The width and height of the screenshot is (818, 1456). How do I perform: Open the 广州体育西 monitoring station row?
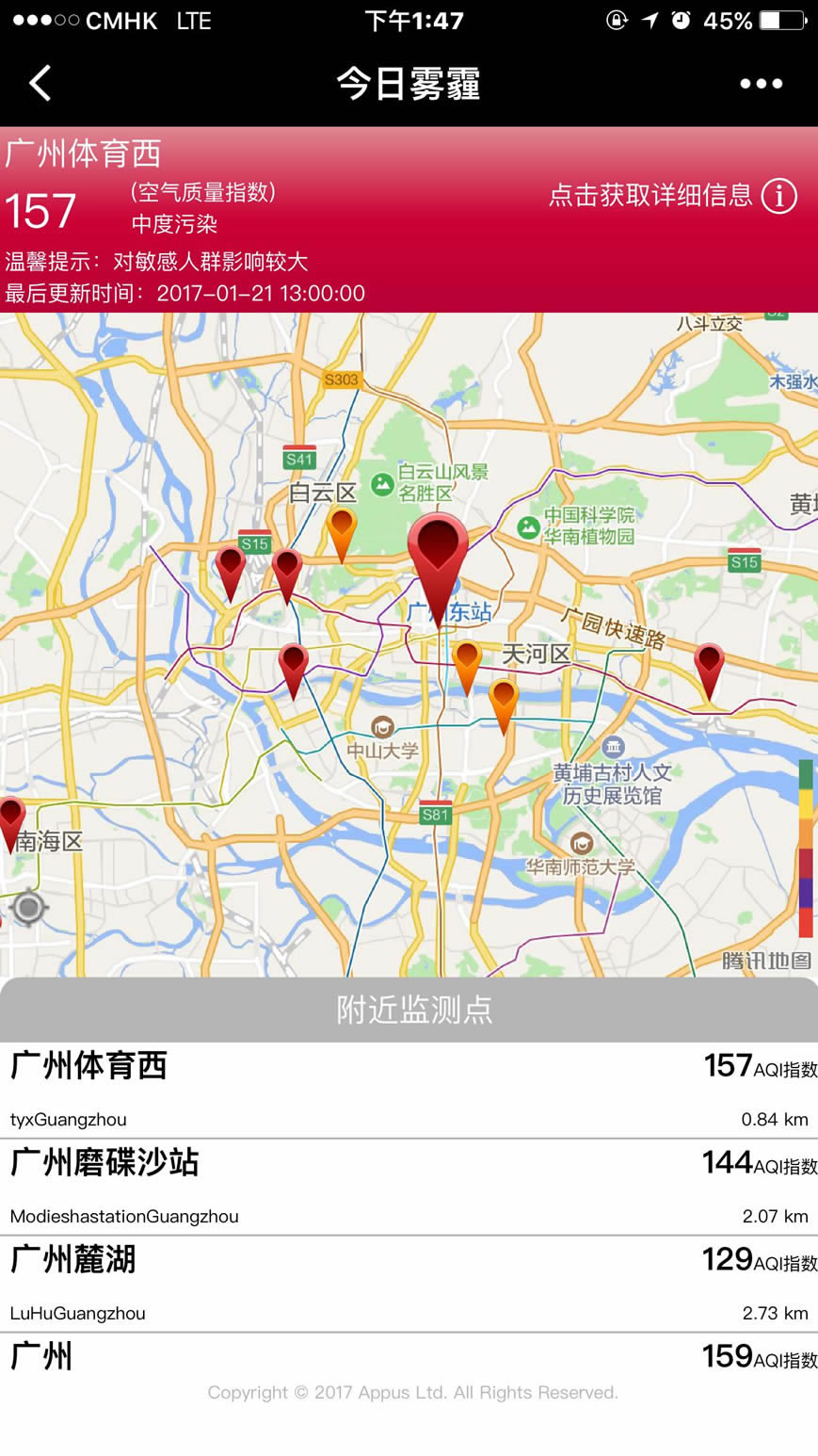pyautogui.click(x=409, y=1090)
